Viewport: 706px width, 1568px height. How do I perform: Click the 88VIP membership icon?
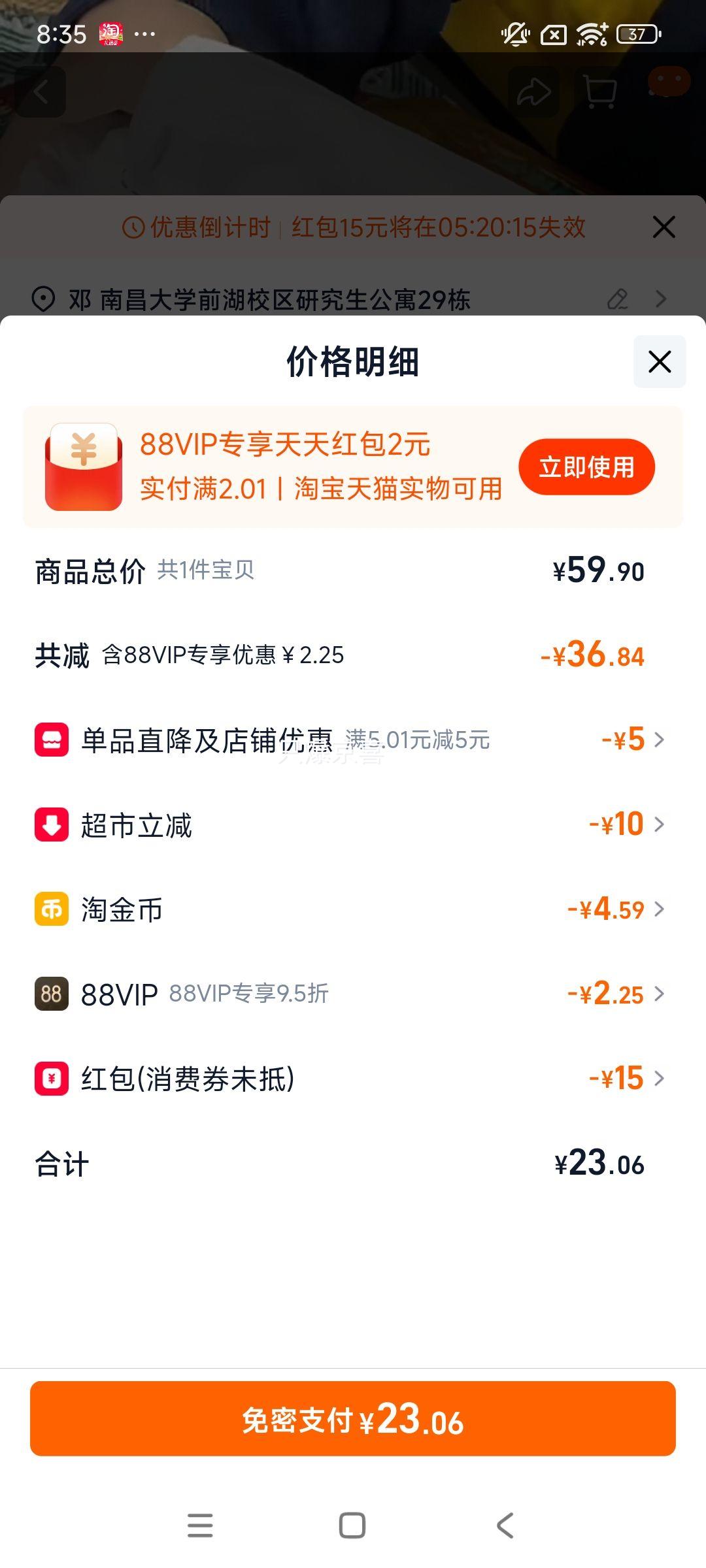(52, 994)
